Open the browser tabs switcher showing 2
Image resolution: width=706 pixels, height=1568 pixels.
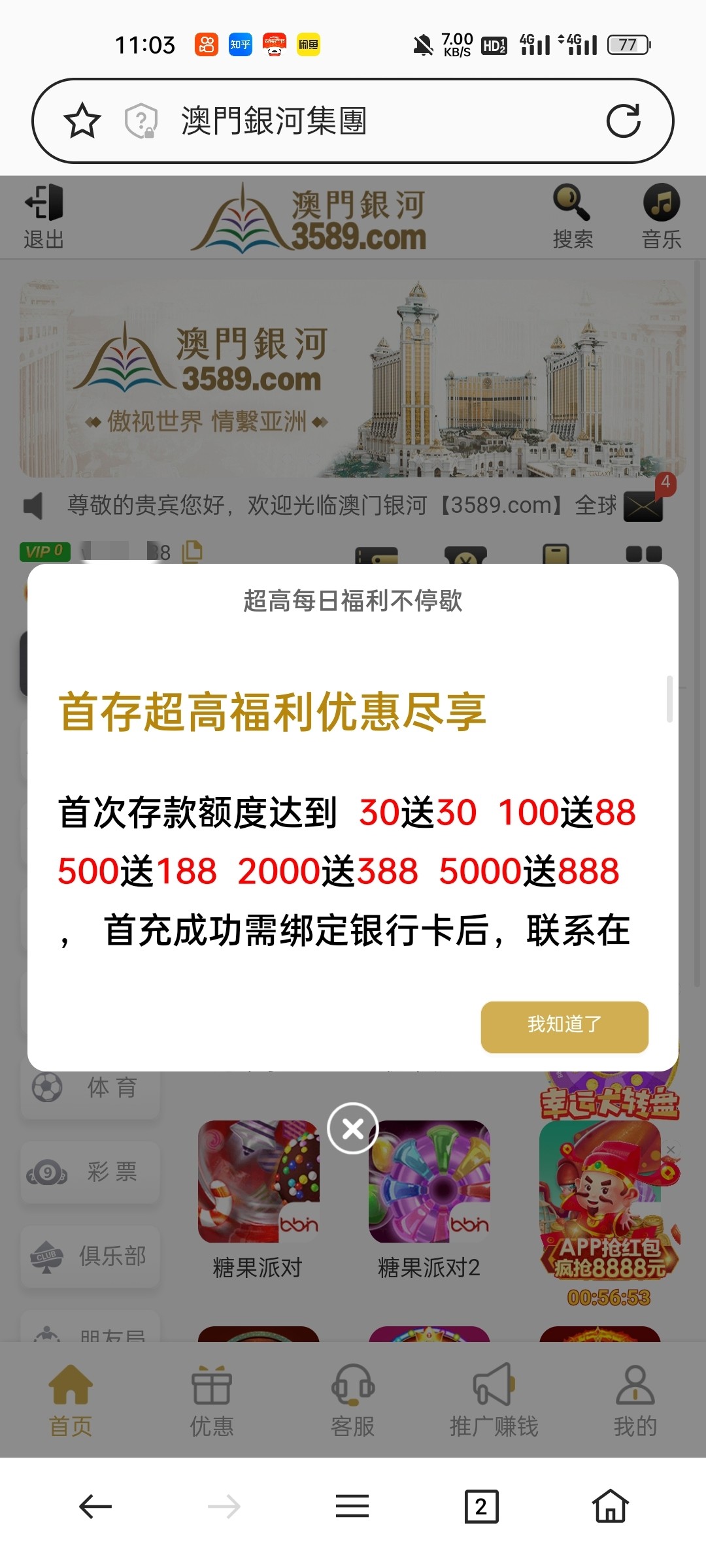click(481, 1507)
